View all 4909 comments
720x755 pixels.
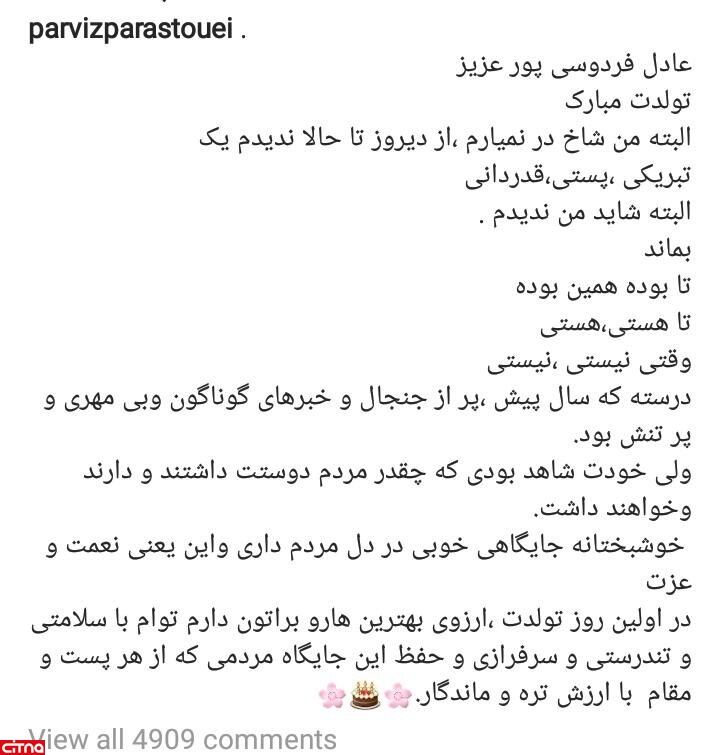click(183, 740)
